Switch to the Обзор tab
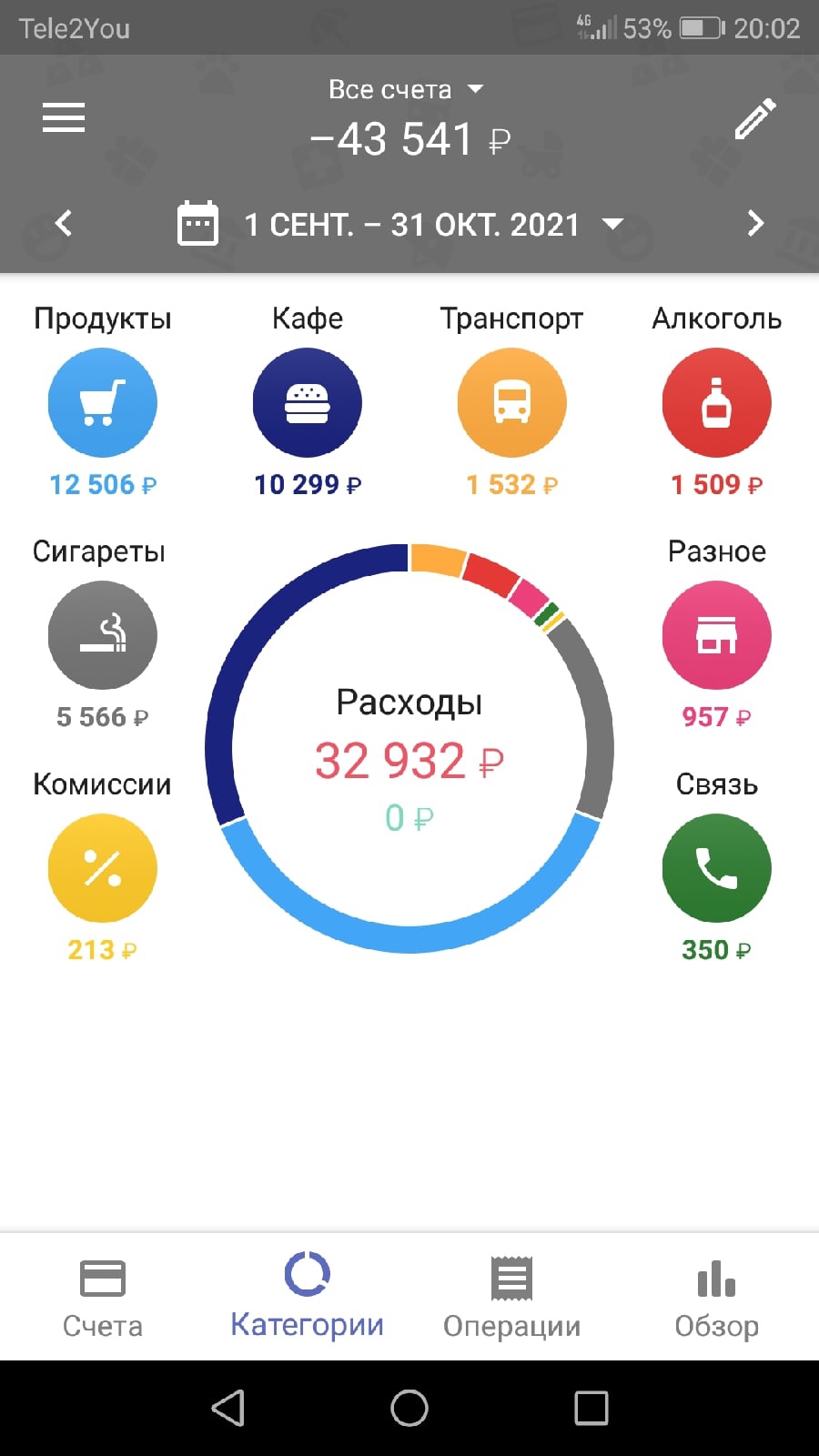The height and width of the screenshot is (1456, 819). [716, 1298]
